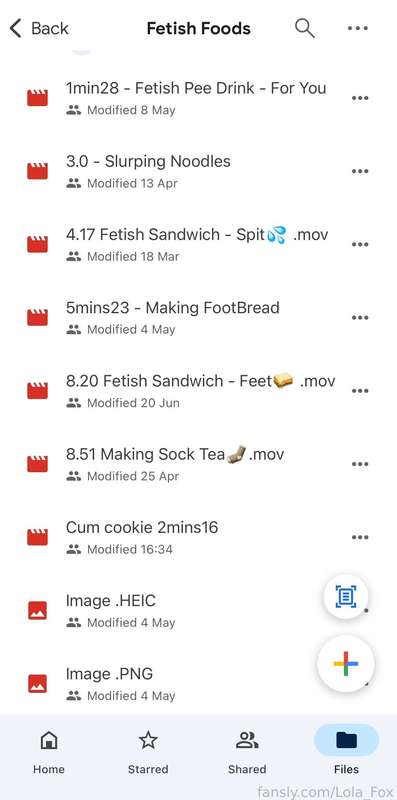
Task: Switch to the Starred tab
Action: point(148,752)
